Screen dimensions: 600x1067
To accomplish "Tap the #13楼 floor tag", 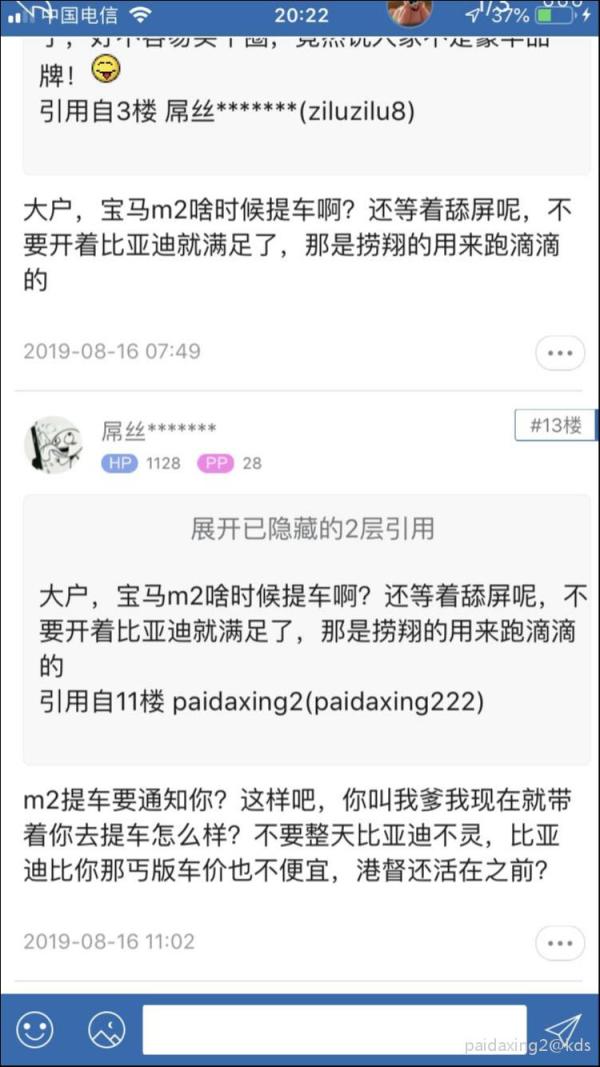I will click(555, 425).
